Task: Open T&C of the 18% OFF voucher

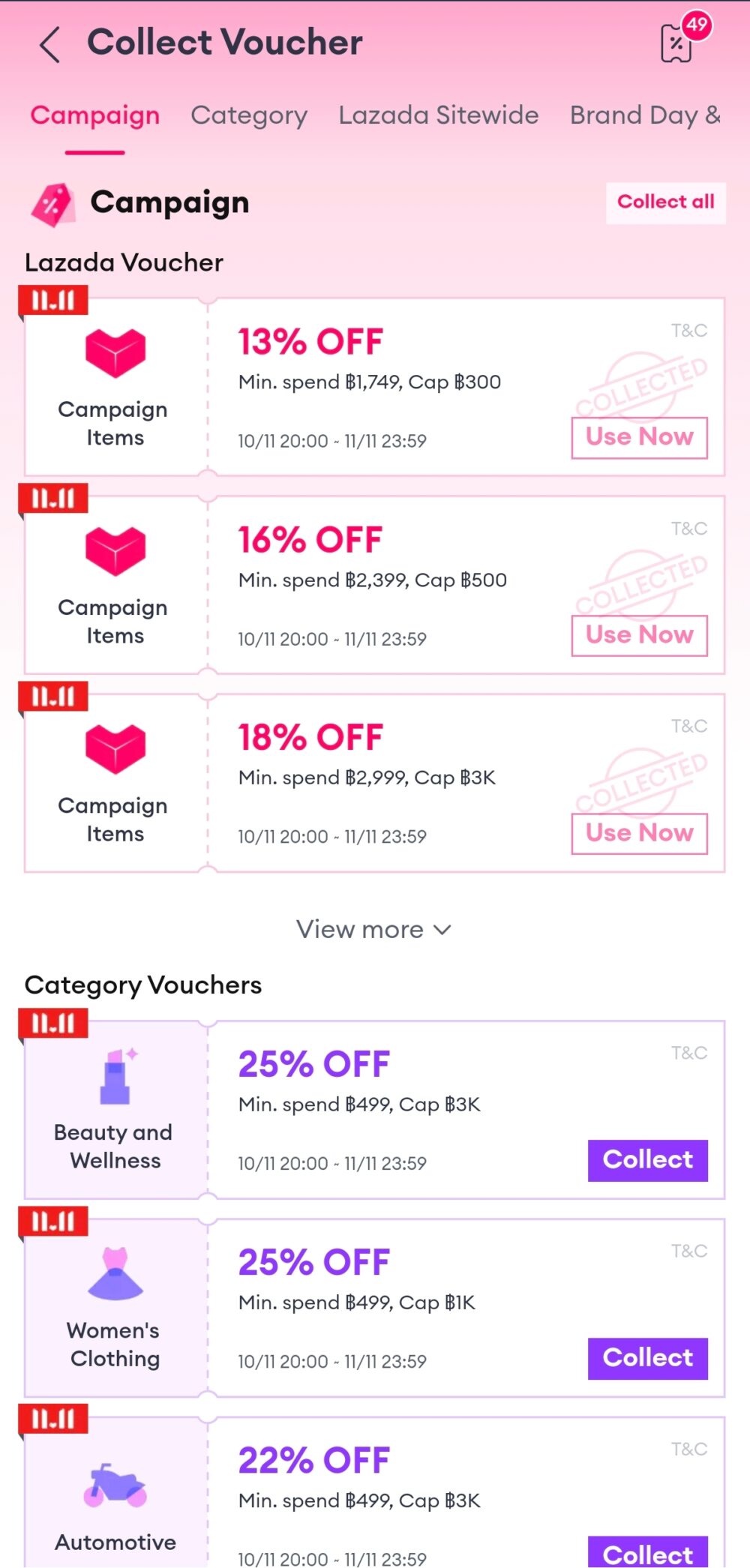Action: 688,726
